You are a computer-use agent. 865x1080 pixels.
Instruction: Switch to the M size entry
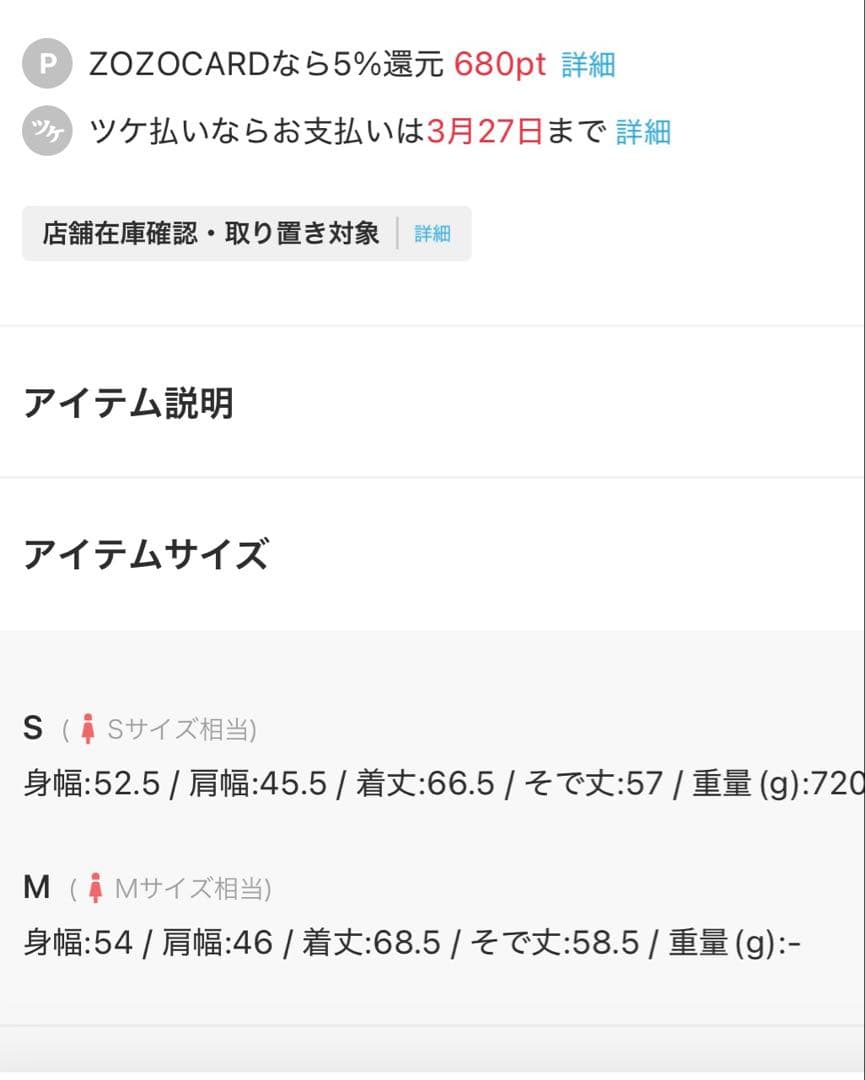point(35,886)
